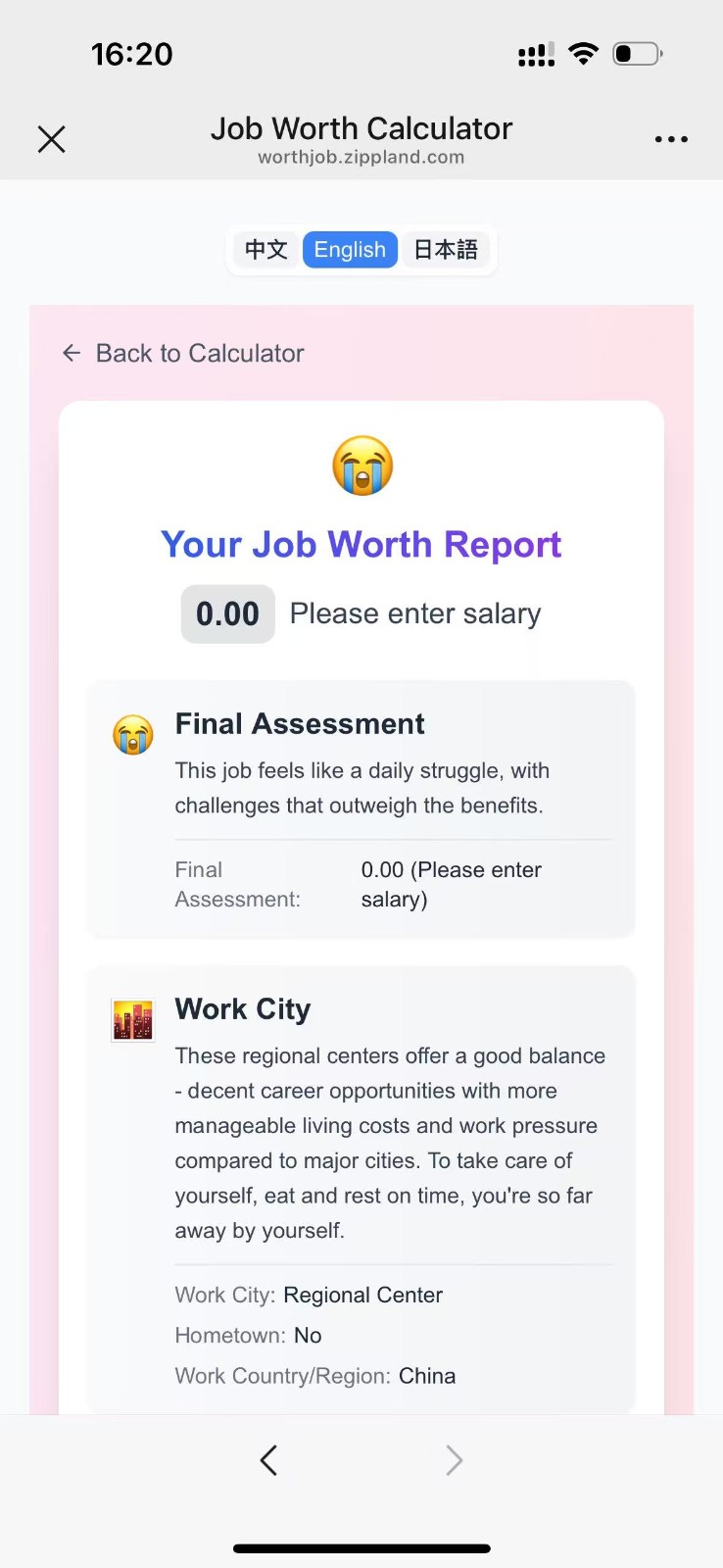Select the English language option
The image size is (723, 1568).
[350, 250]
